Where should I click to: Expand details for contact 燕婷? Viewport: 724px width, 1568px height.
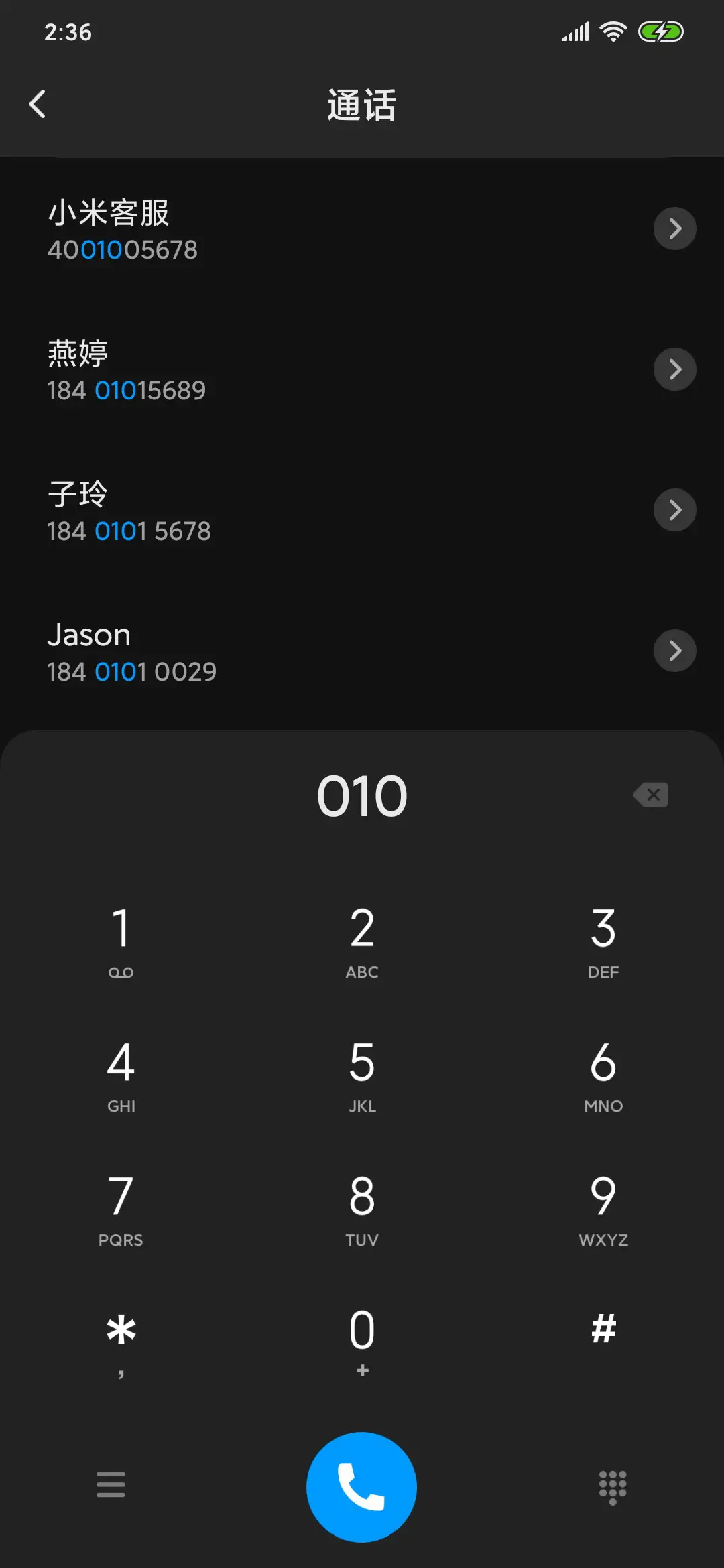point(674,369)
